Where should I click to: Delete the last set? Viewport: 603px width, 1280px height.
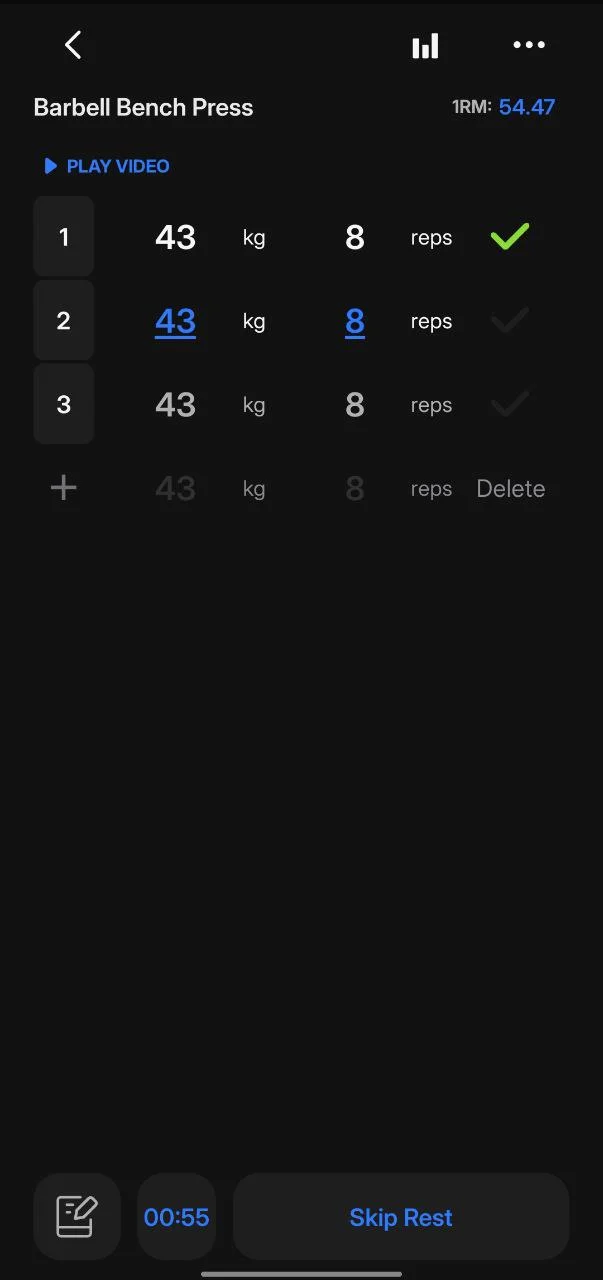coord(510,489)
